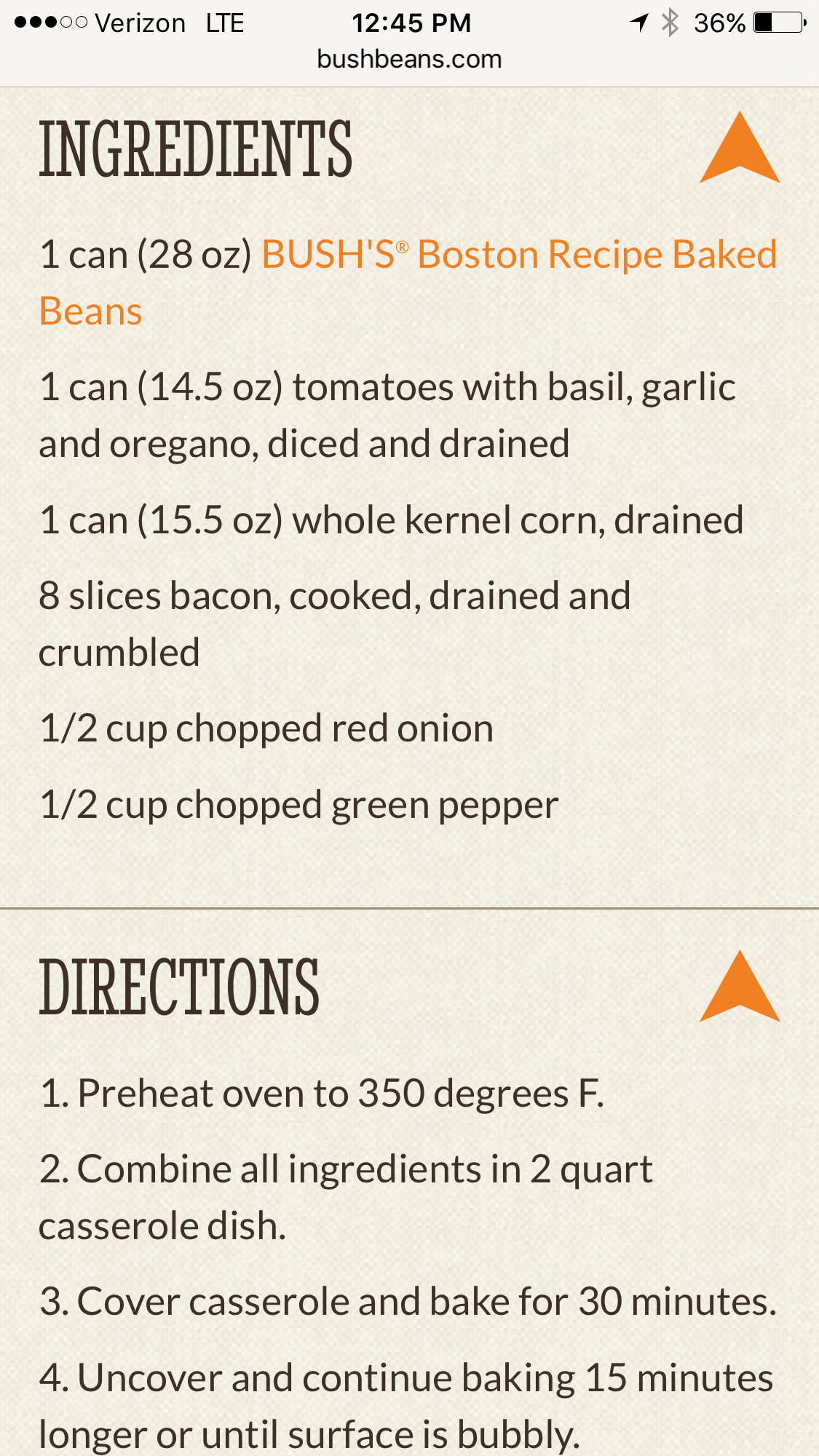Image resolution: width=819 pixels, height=1456 pixels.
Task: Tap the bushbeans.com address bar
Action: 409,59
